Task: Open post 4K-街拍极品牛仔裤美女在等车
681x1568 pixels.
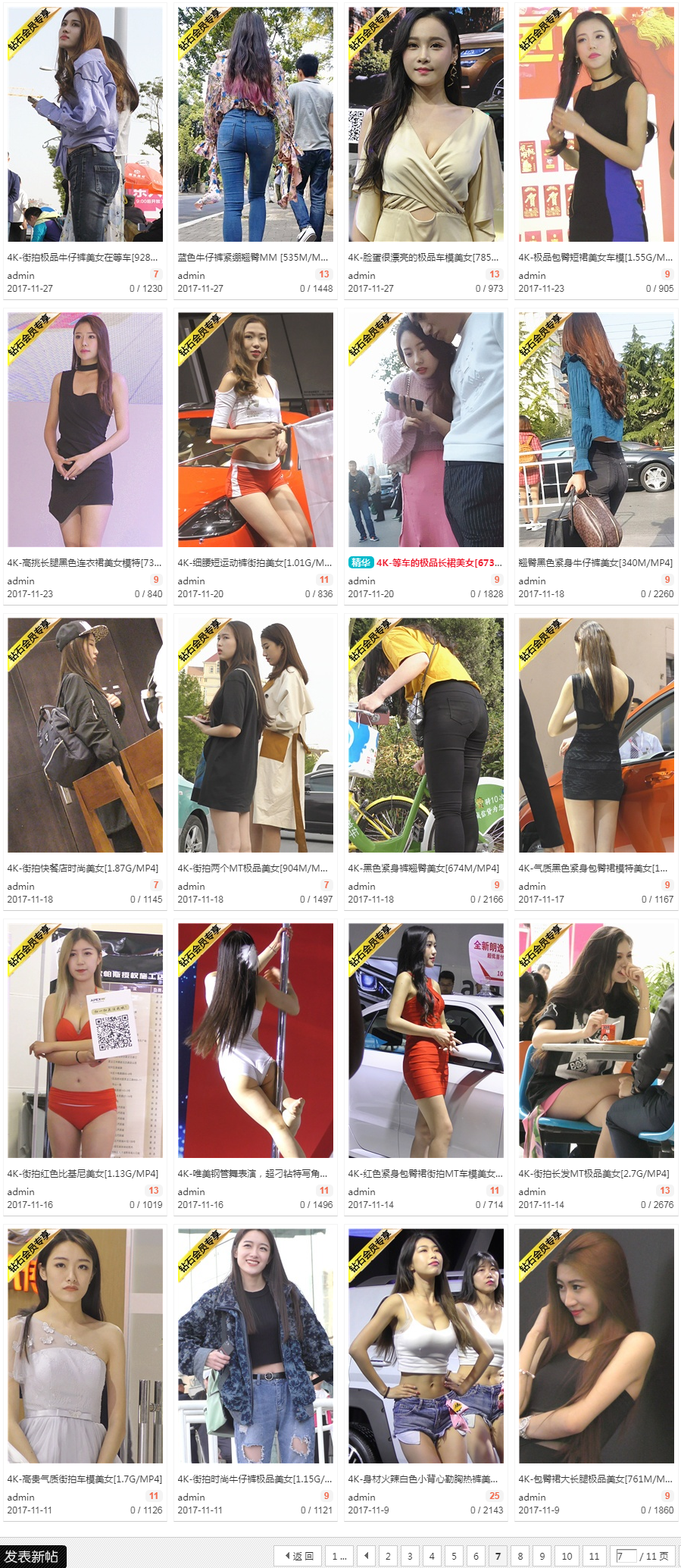Action: tap(83, 257)
